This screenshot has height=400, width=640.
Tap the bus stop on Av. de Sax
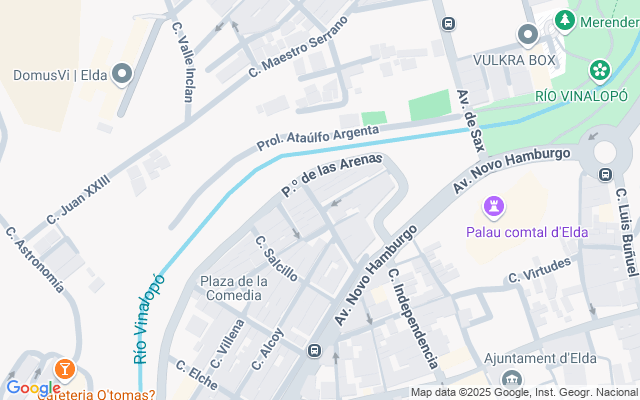click(448, 23)
